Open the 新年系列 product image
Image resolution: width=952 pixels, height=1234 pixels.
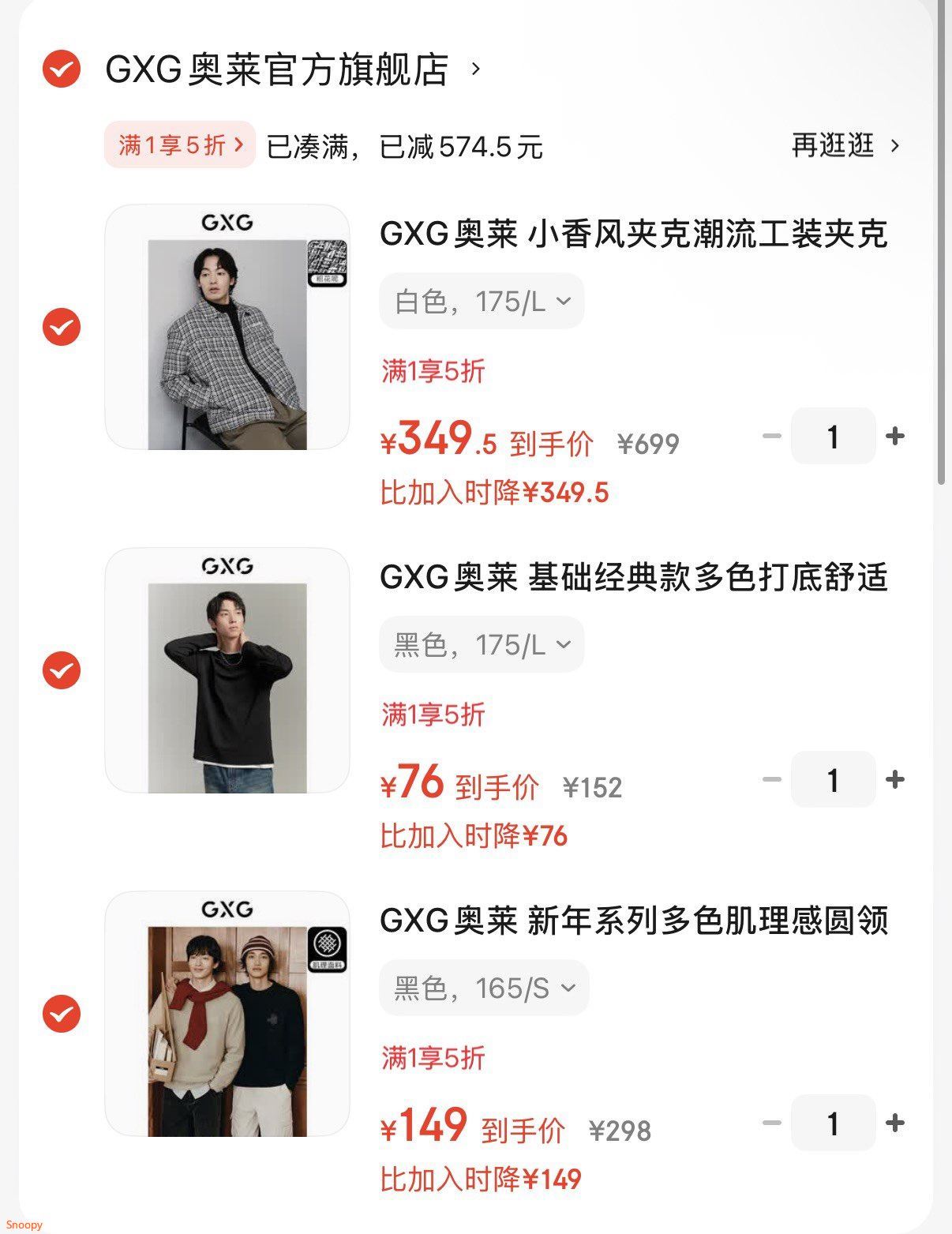tap(227, 1014)
